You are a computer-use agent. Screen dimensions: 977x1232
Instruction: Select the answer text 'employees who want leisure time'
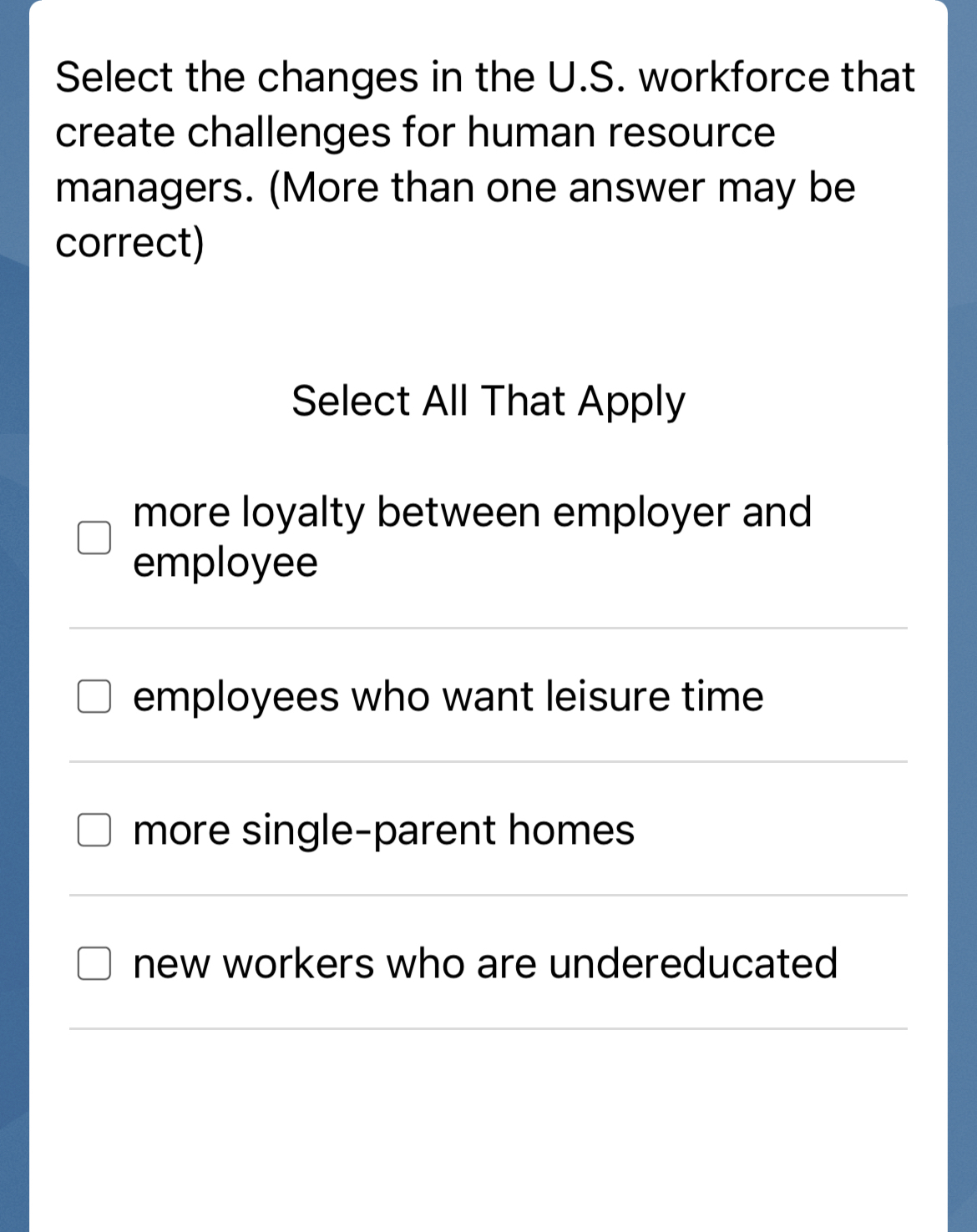(448, 696)
